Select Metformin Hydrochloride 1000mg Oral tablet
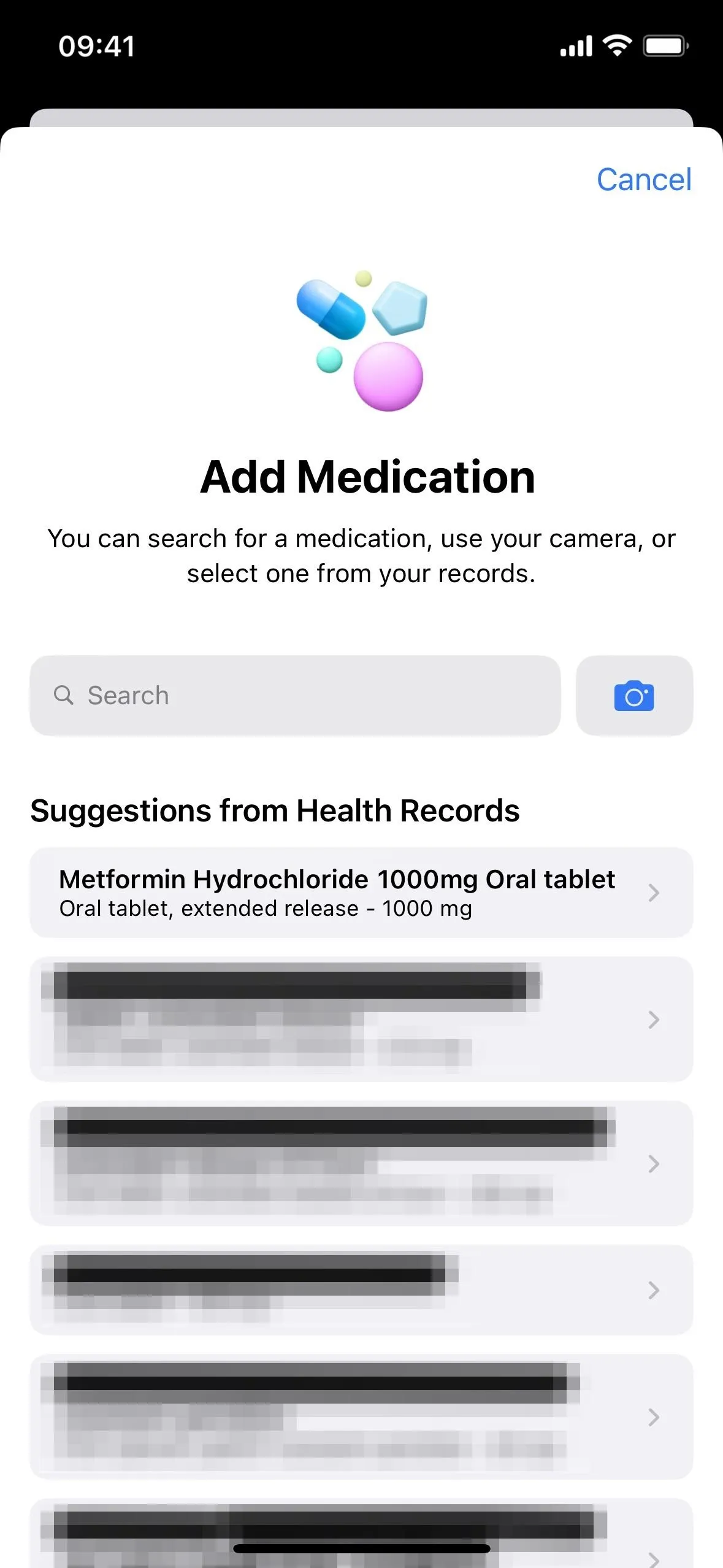723x1568 pixels. tap(361, 893)
